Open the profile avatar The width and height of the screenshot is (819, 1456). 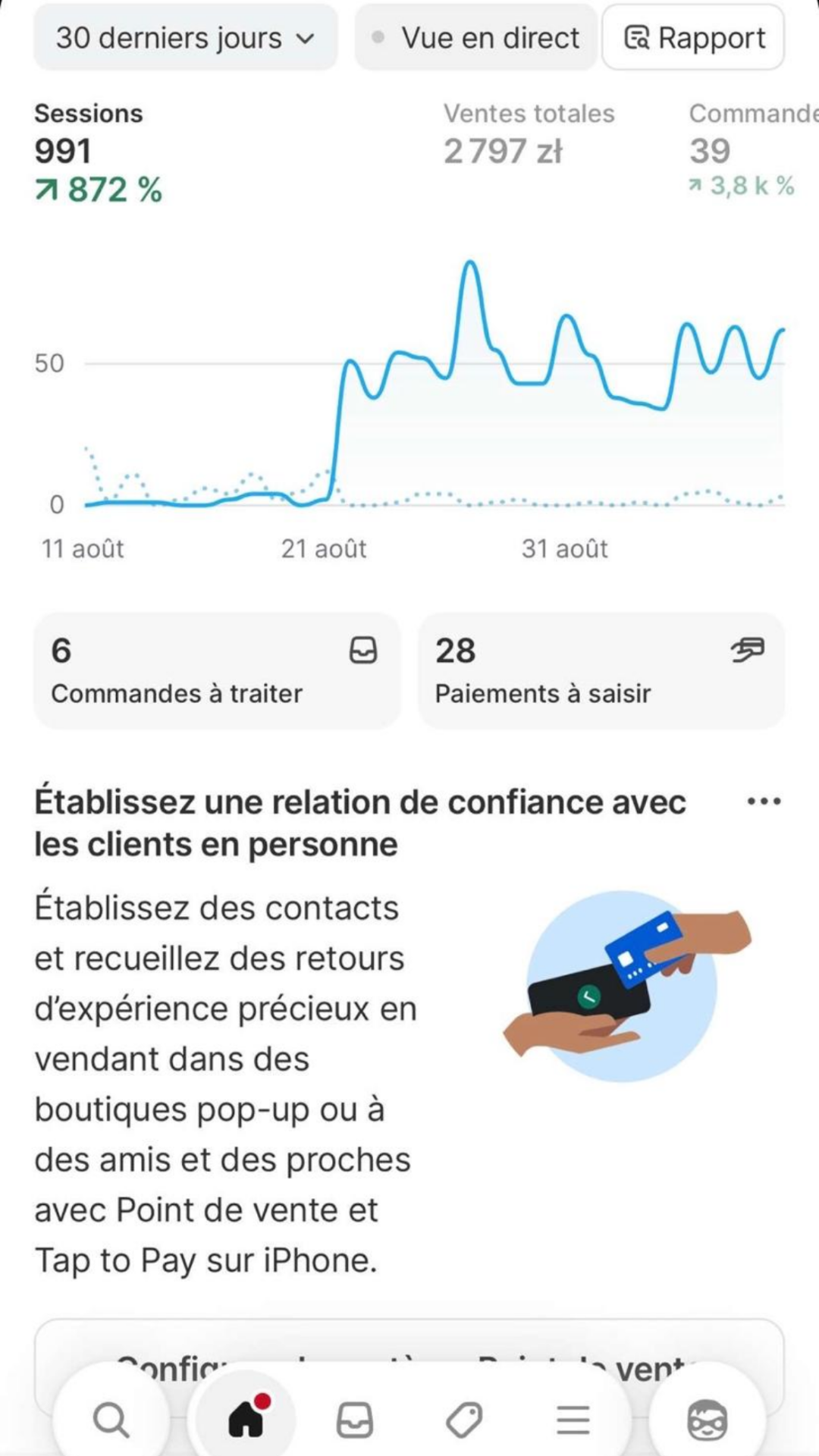point(707,1420)
